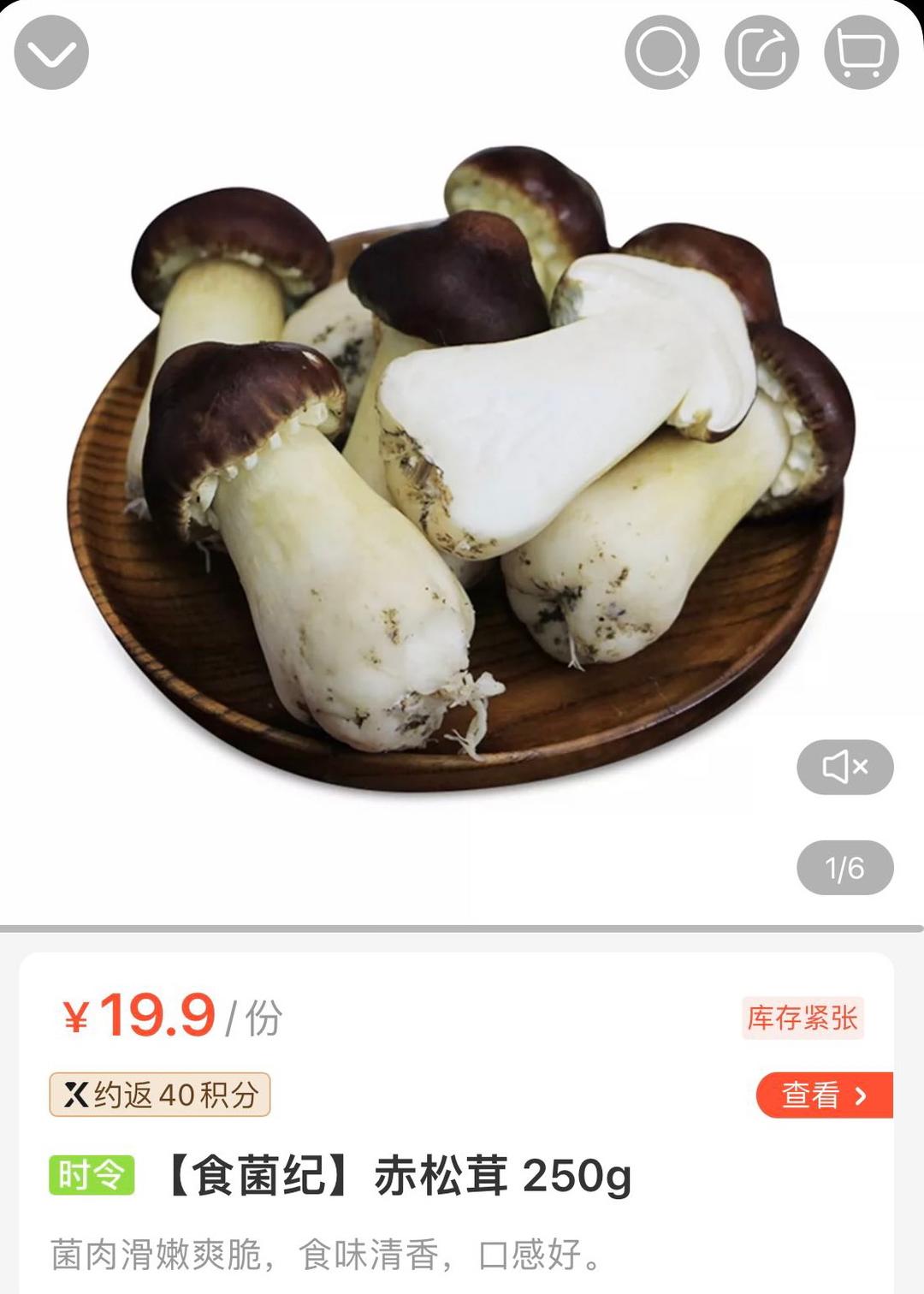This screenshot has height=1294, width=924.
Task: Share this mushroom product
Action: (x=761, y=52)
